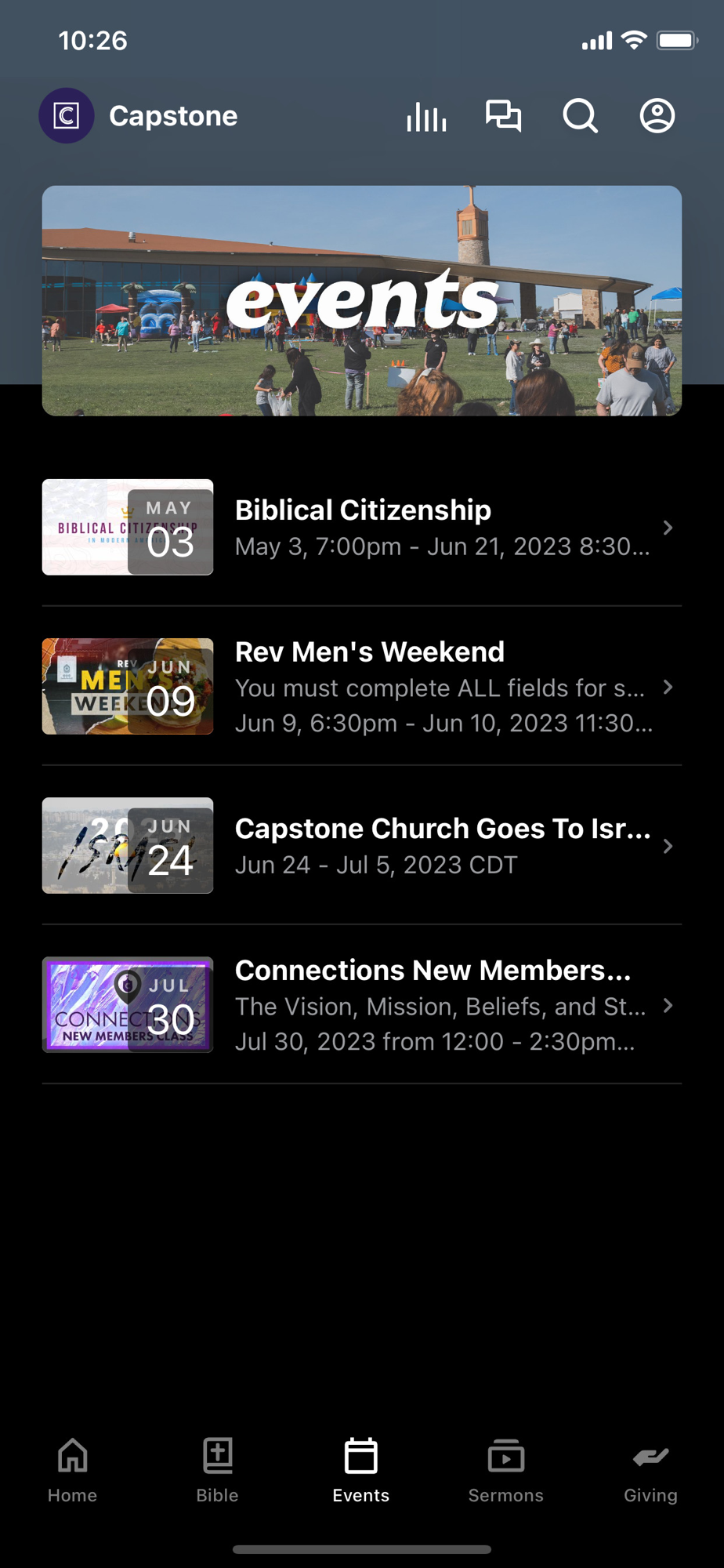Open Capstone Church Goes To Israel event

(362, 846)
